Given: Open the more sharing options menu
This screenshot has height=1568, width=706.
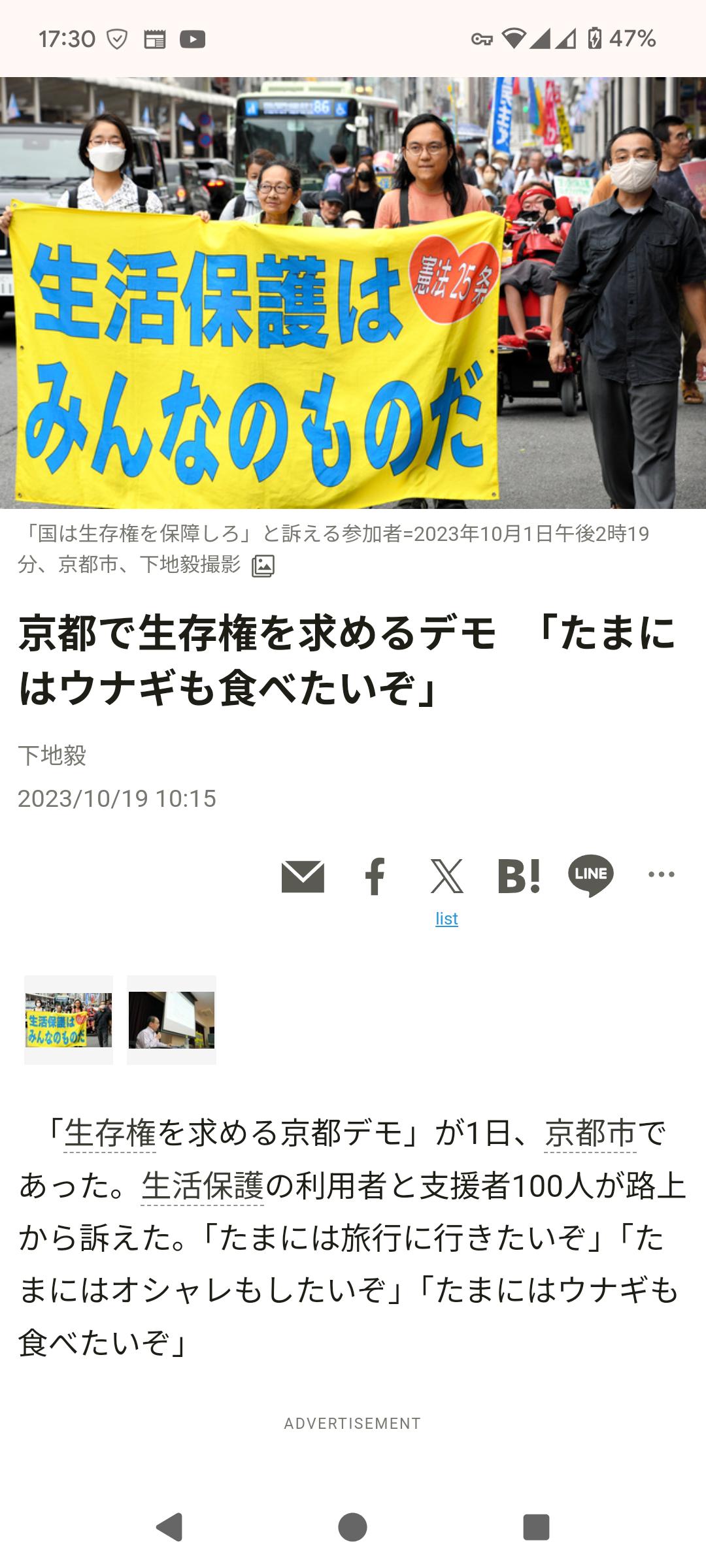Looking at the screenshot, I should pyautogui.click(x=661, y=874).
